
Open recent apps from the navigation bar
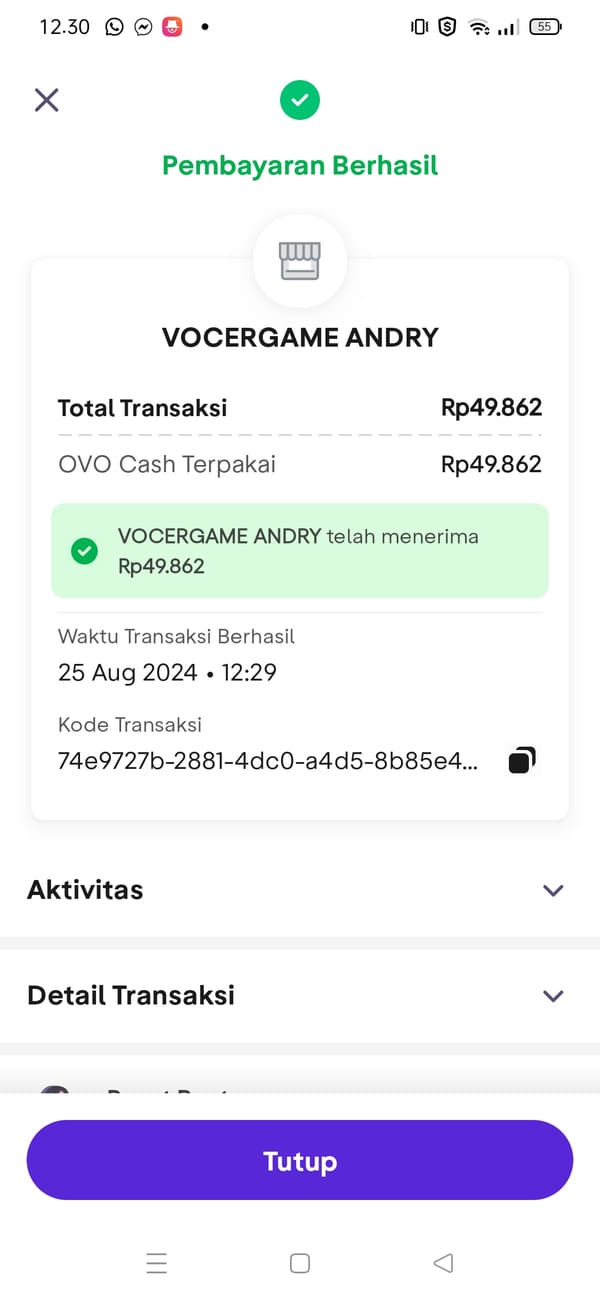pyautogui.click(x=157, y=1263)
